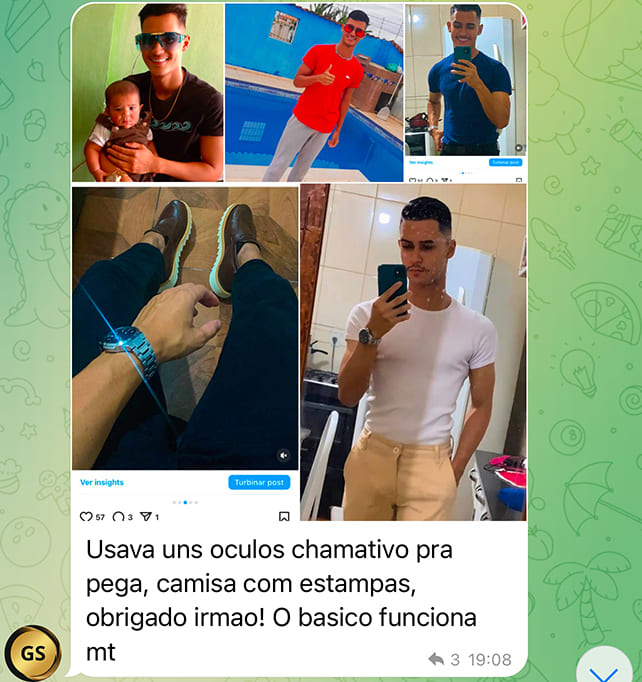Open the photo of the man holding a baby
The width and height of the screenshot is (642, 682).
pyautogui.click(x=147, y=92)
